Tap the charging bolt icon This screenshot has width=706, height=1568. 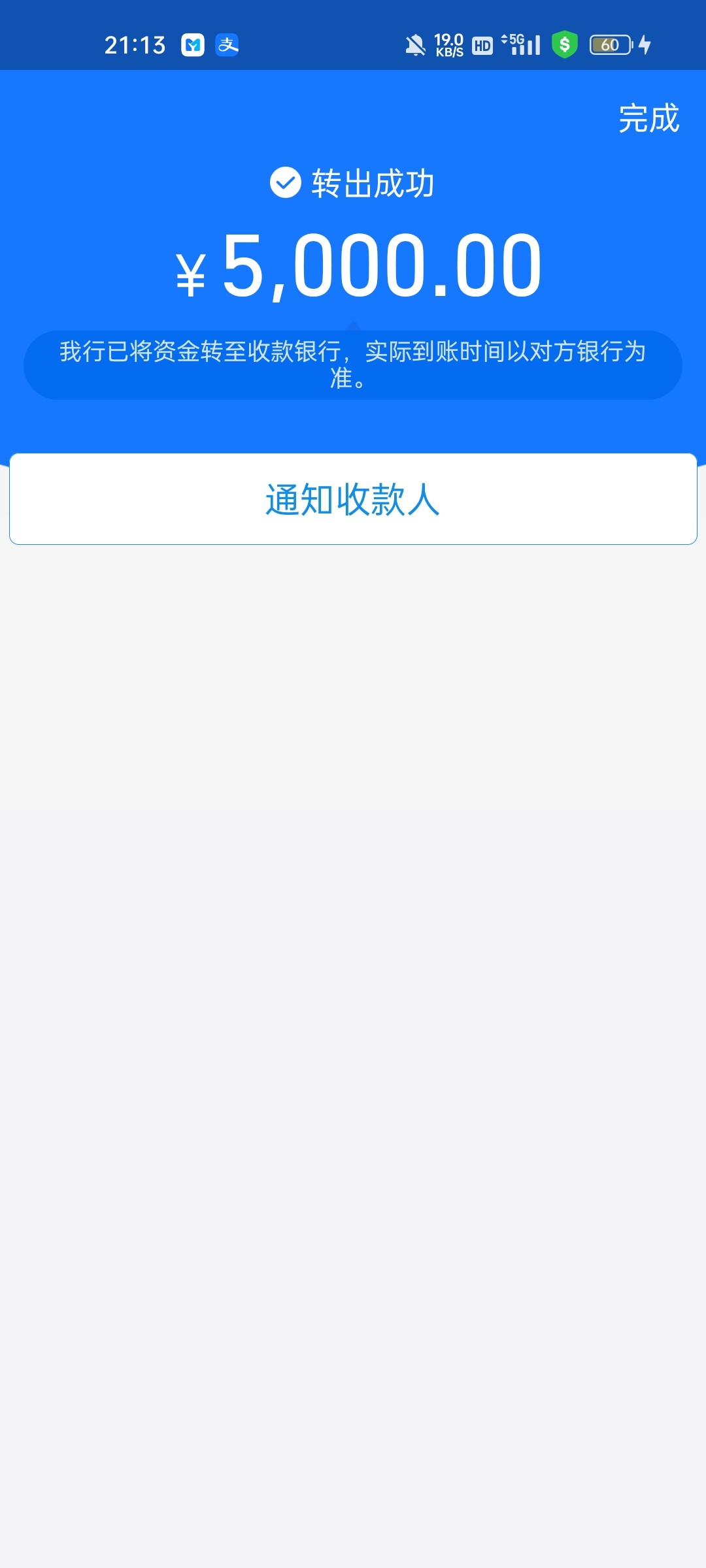[x=646, y=44]
